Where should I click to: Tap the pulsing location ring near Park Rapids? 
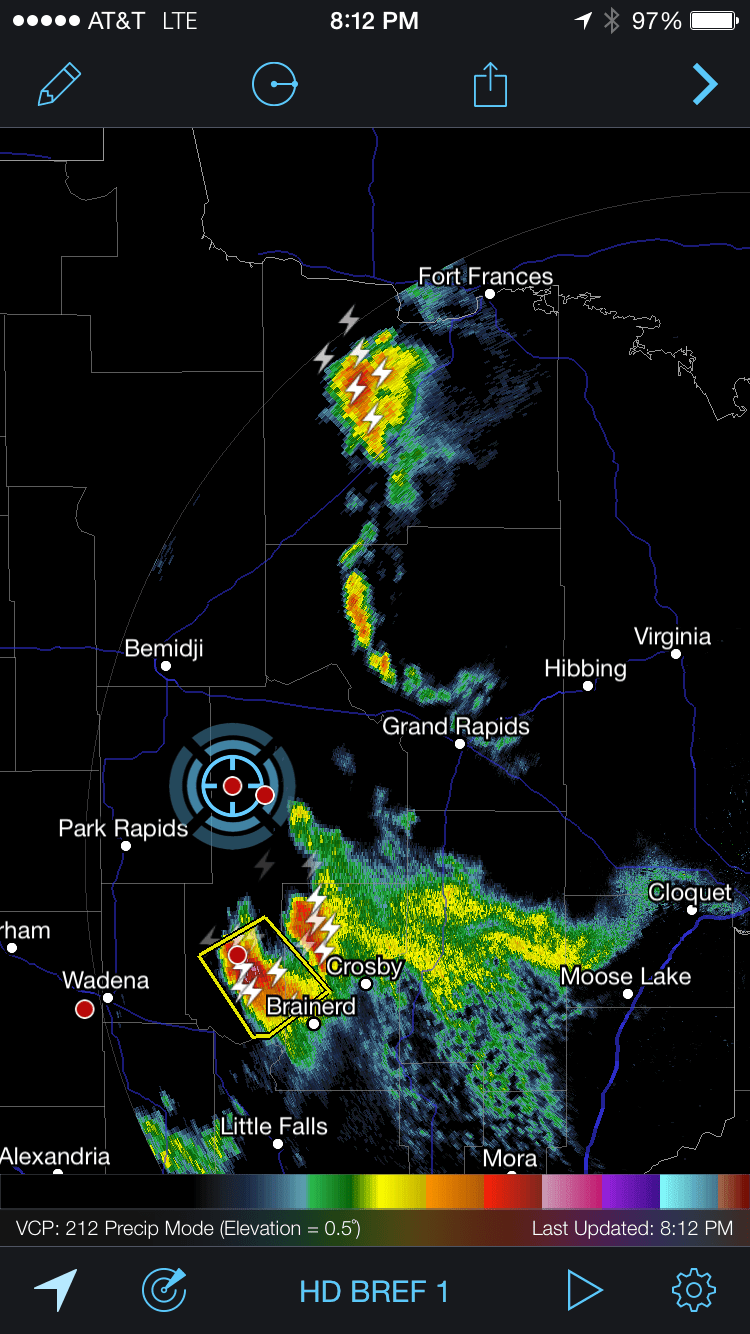coord(231,786)
